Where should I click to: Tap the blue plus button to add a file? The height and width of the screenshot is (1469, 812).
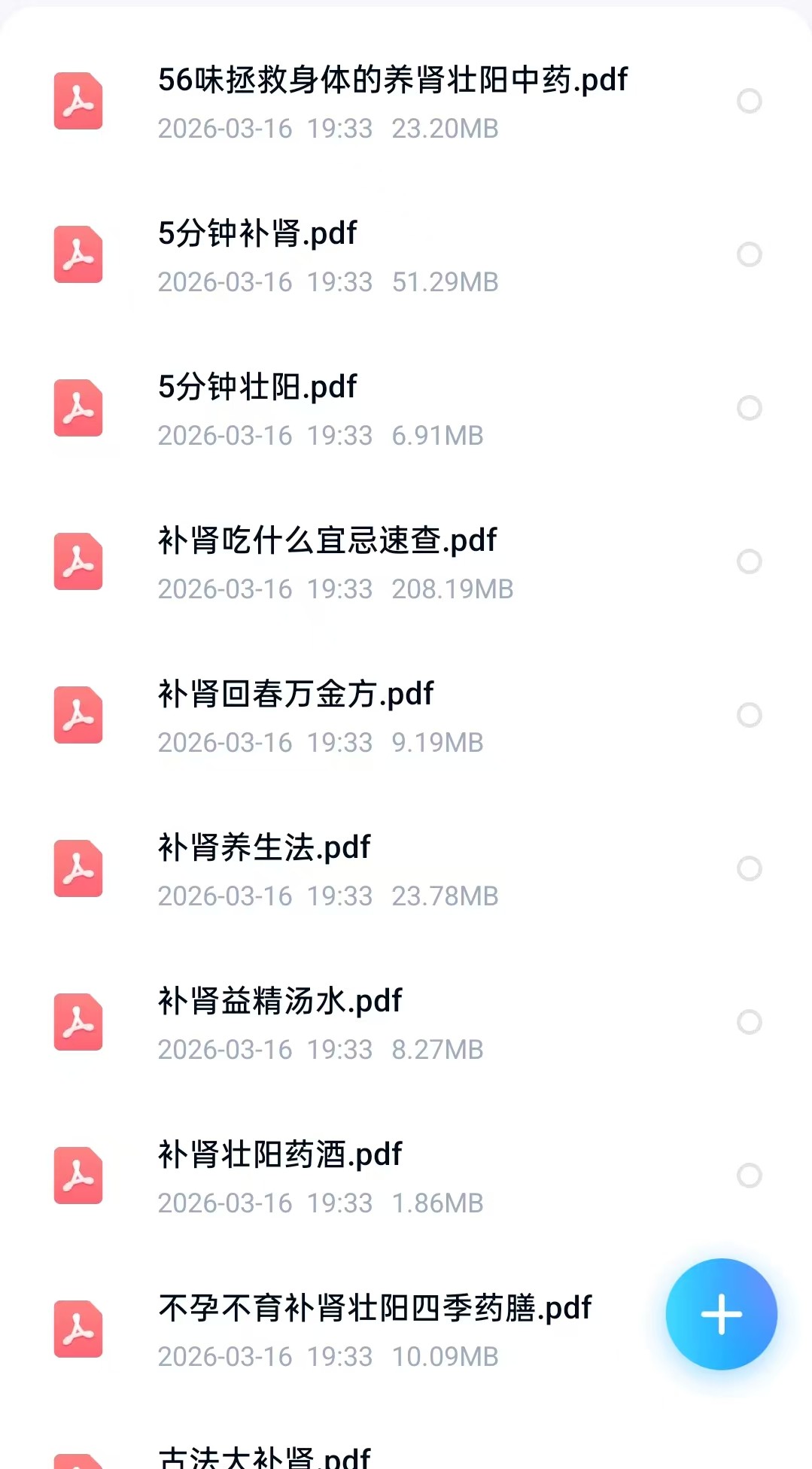coord(721,1314)
